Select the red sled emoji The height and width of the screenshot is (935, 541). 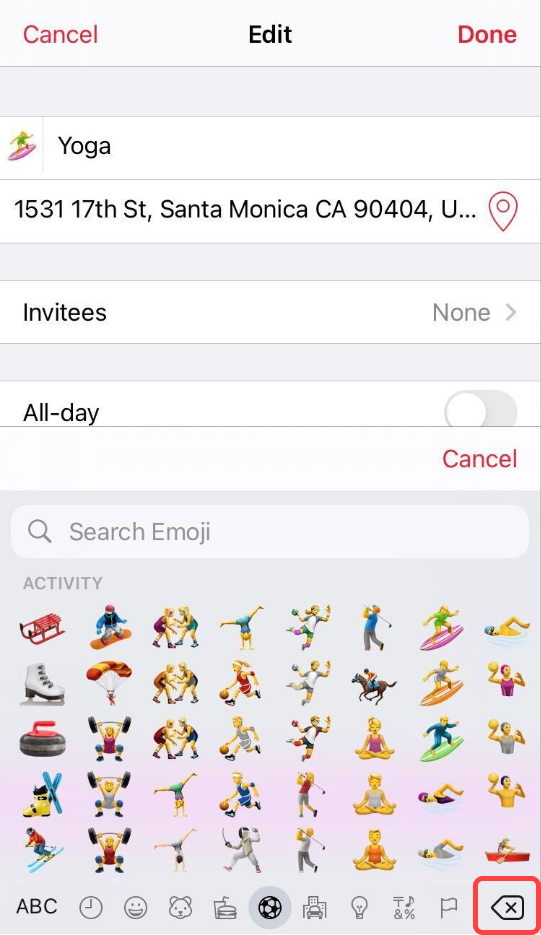[x=43, y=629]
